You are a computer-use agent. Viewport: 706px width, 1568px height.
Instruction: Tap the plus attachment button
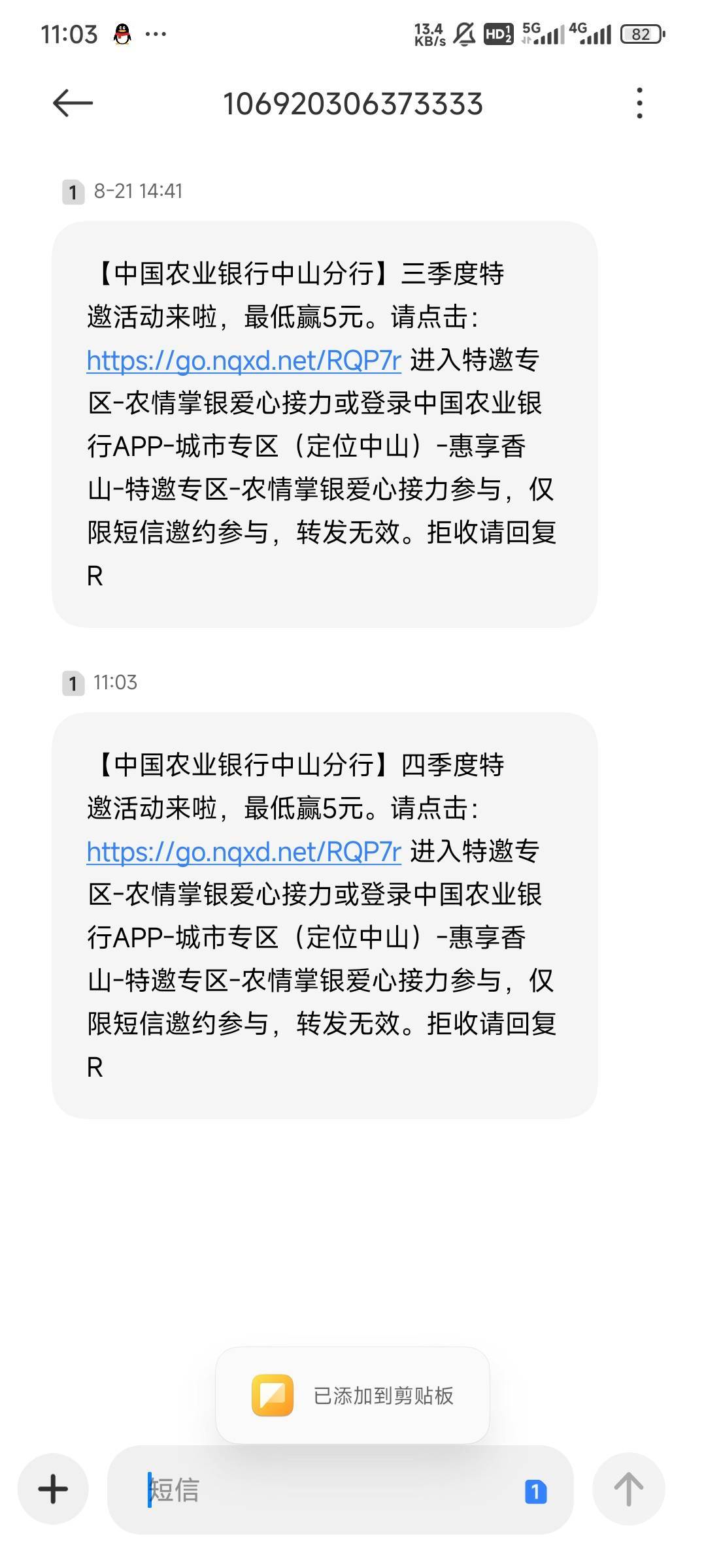(x=53, y=1489)
